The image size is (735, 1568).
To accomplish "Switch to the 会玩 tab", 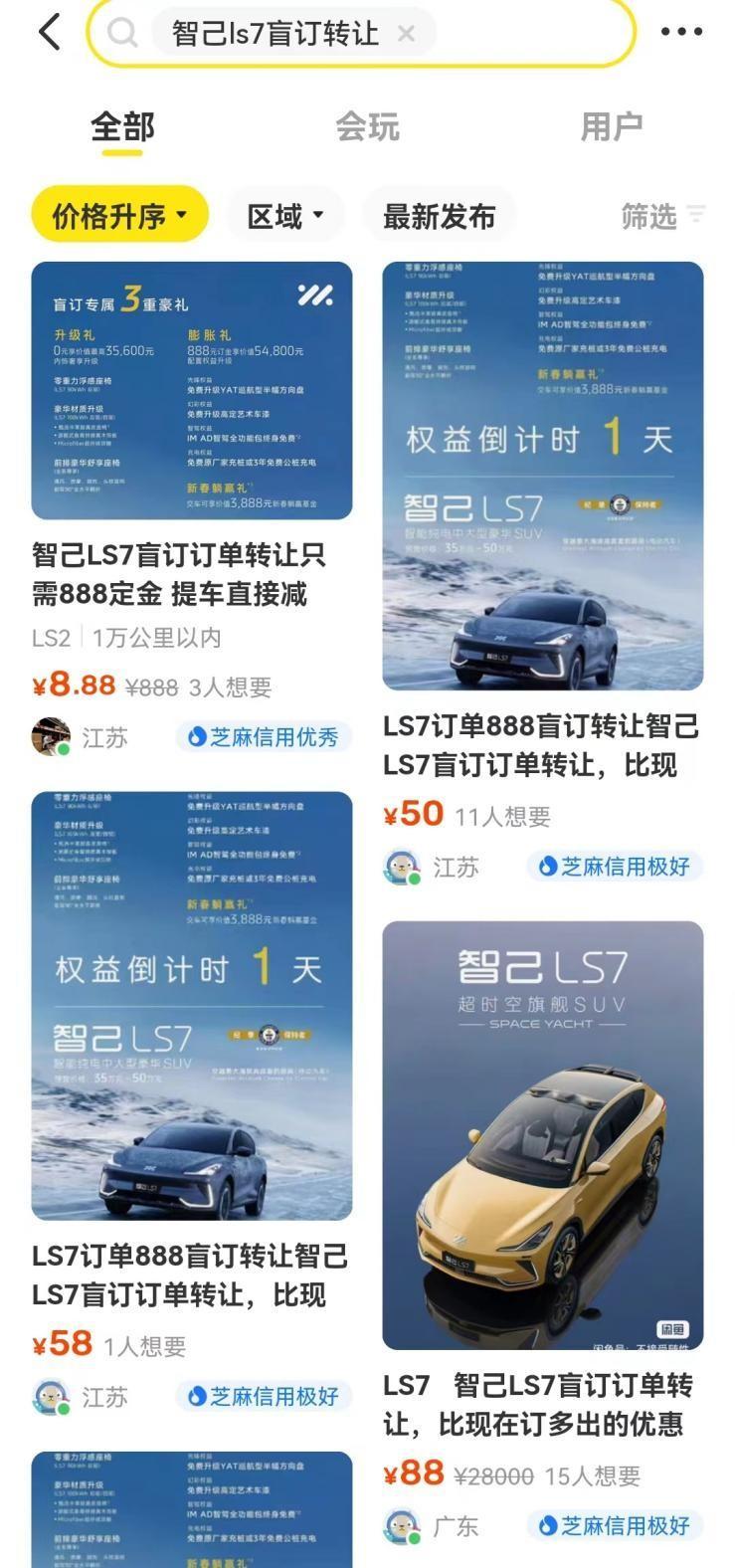I will click(367, 127).
